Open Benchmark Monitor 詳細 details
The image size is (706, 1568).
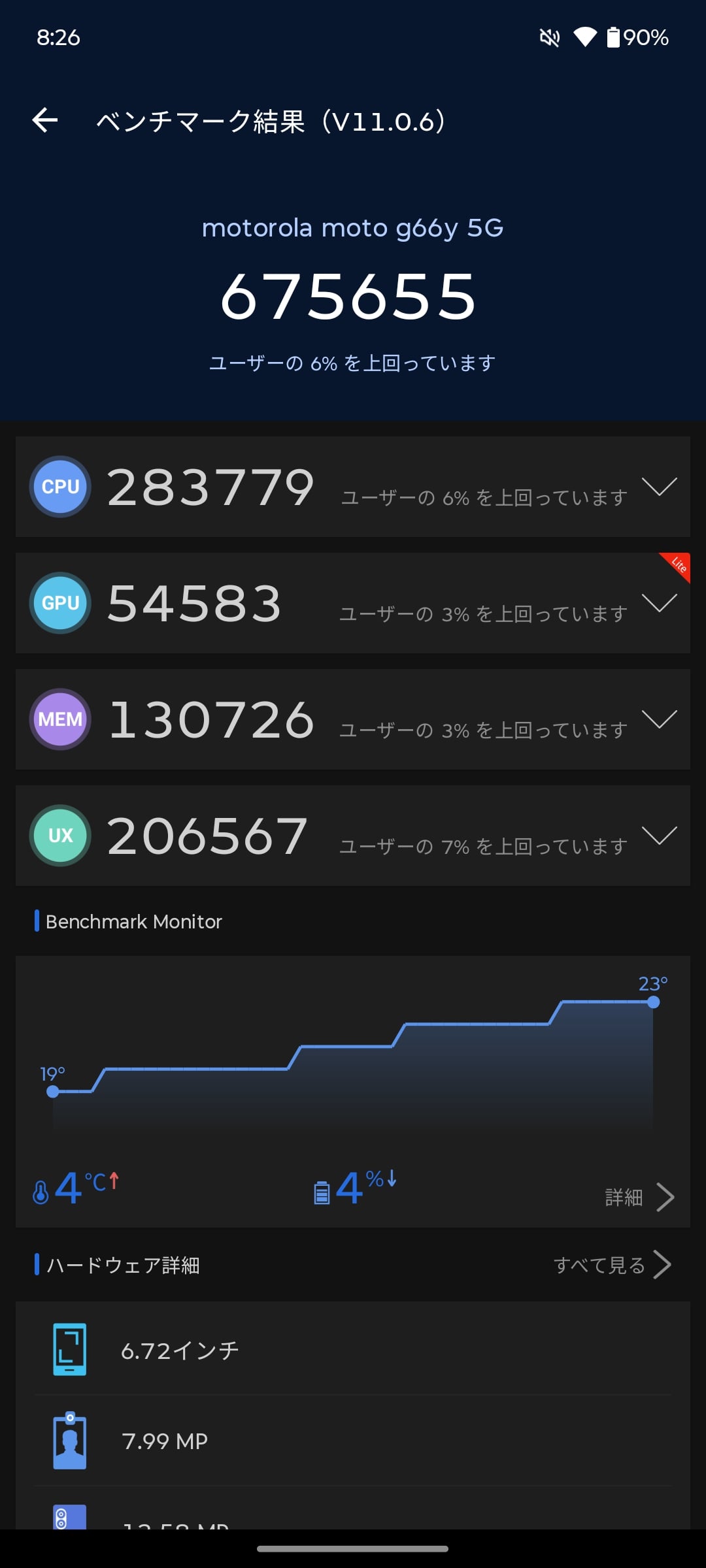point(639,1197)
